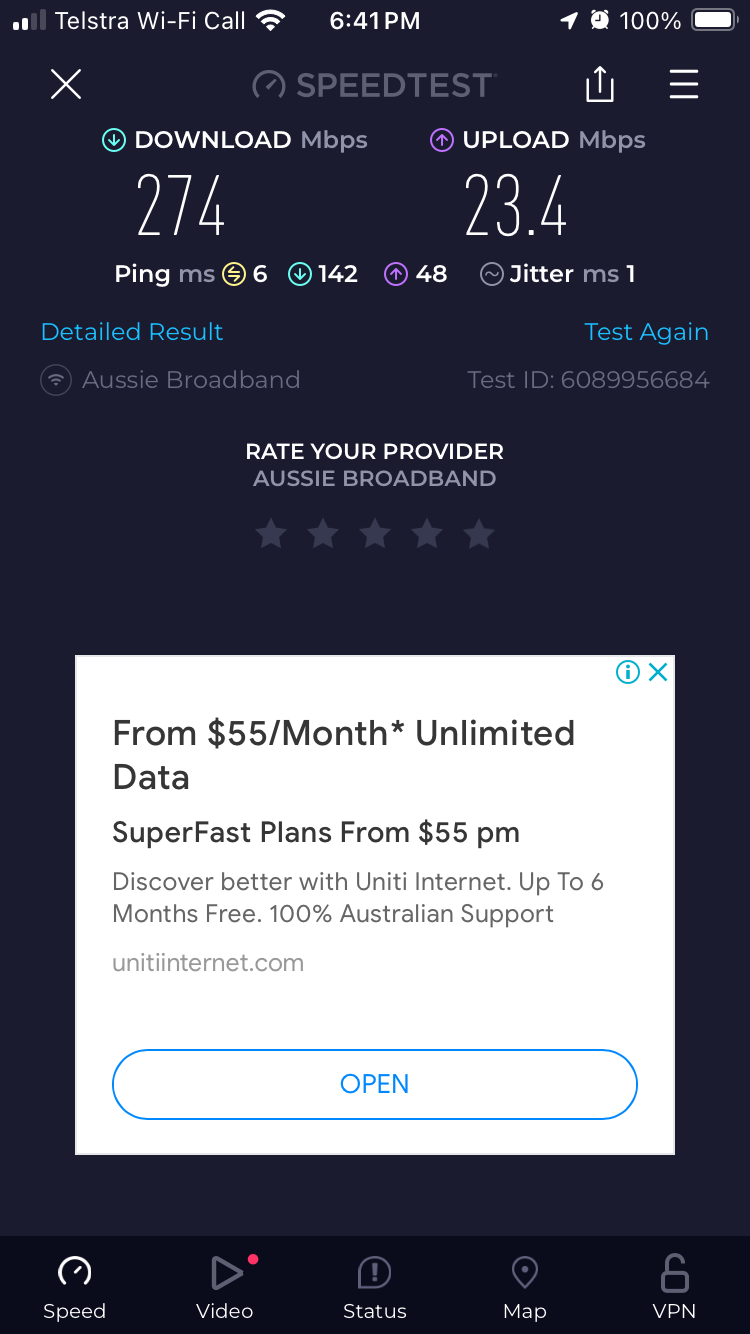This screenshot has width=750, height=1334.
Task: Rate provider with the first star
Action: (270, 533)
